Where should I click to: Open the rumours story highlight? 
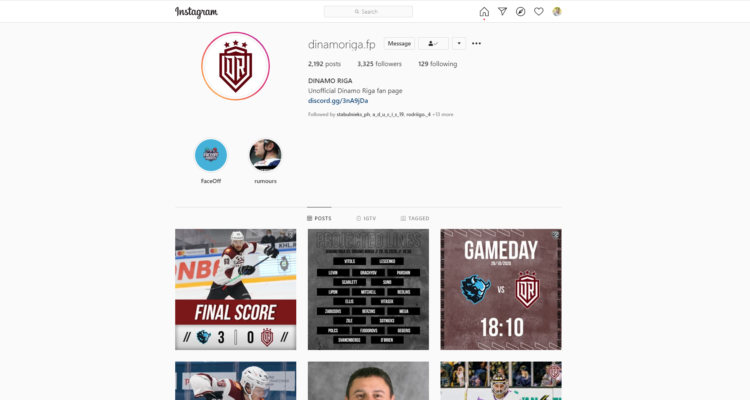265,155
